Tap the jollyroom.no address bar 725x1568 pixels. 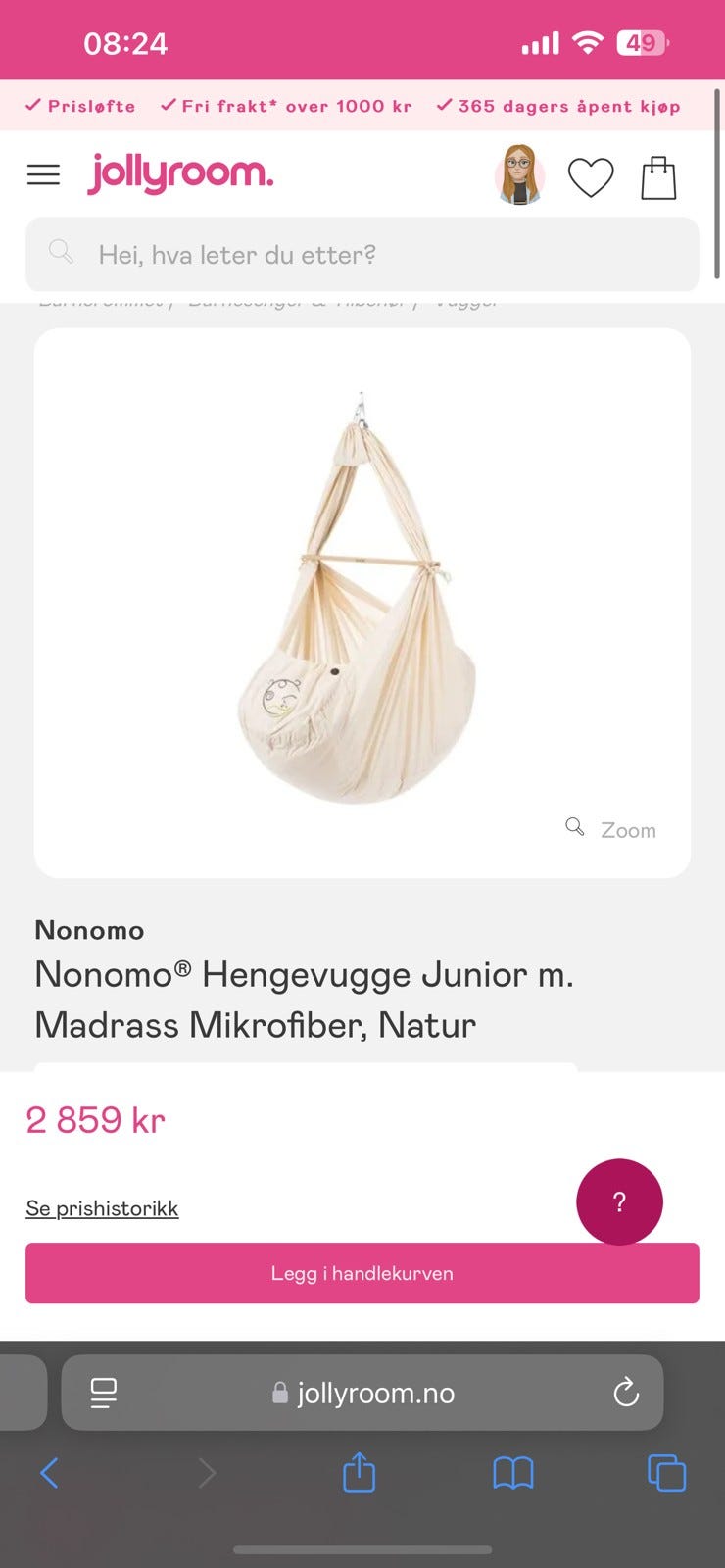[363, 1393]
